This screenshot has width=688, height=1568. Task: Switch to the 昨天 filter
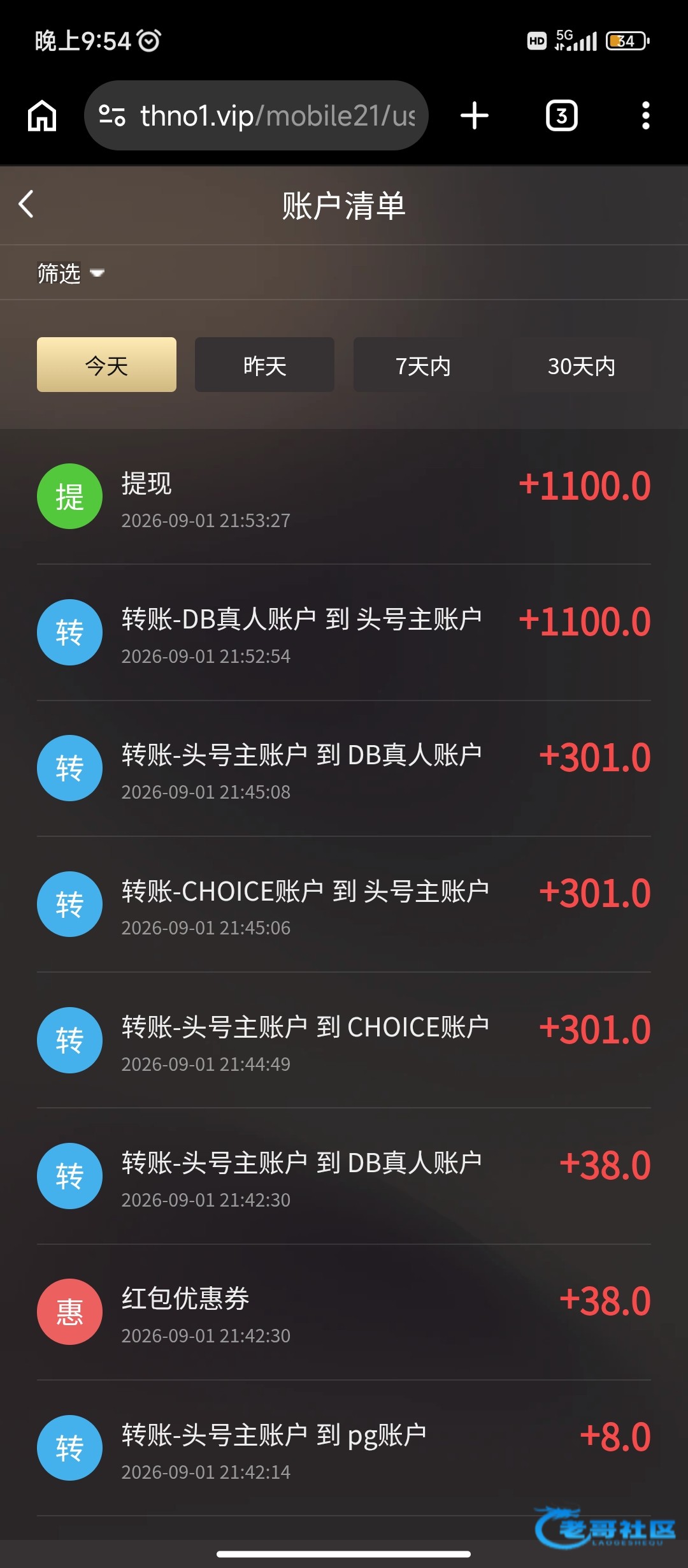264,365
